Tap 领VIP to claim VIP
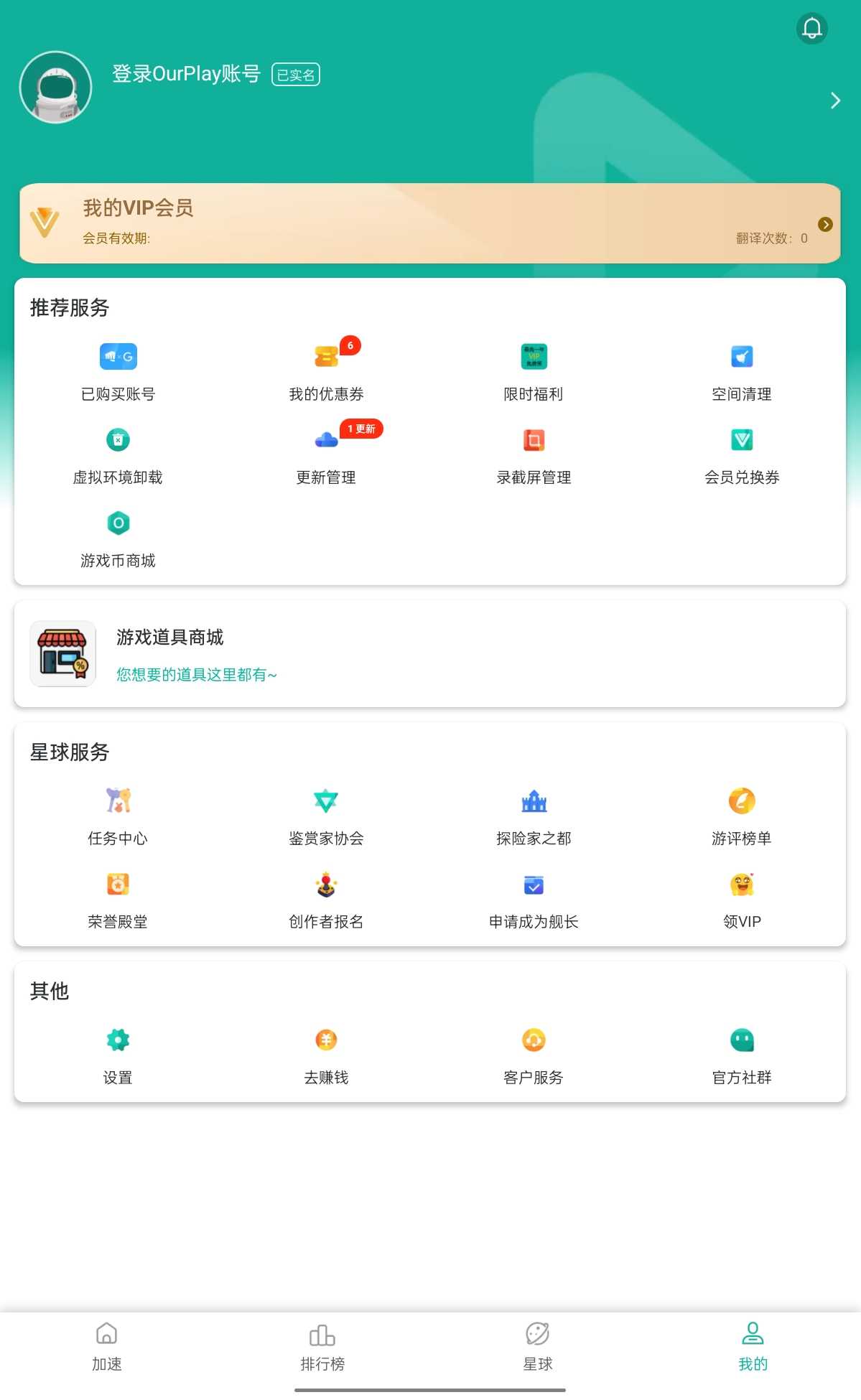This screenshot has width=861, height=1400. (741, 900)
